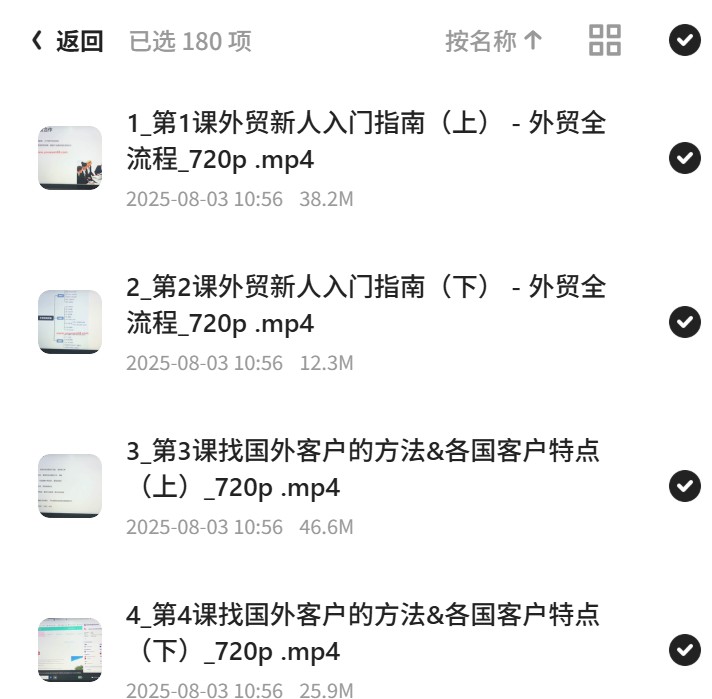Toggle the select-all checkmark at top
Viewport: 712px width, 699px height.
pyautogui.click(x=684, y=40)
